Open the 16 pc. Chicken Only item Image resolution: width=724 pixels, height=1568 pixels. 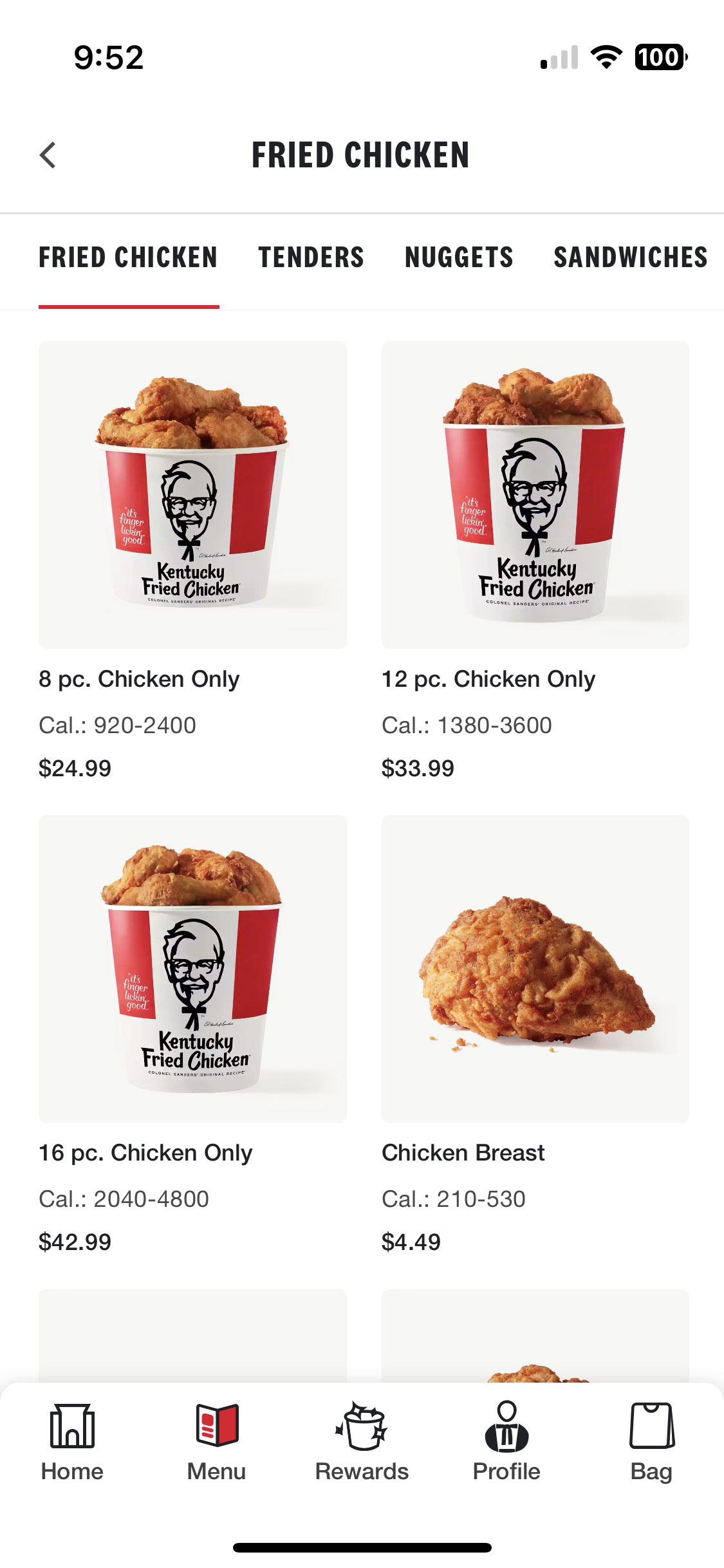192,1034
